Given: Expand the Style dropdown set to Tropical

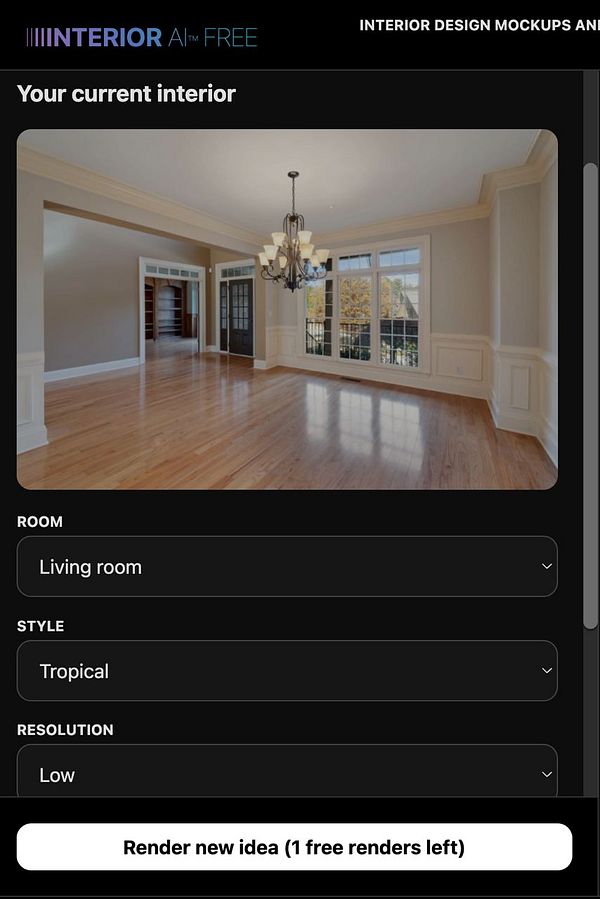Looking at the screenshot, I should point(287,671).
